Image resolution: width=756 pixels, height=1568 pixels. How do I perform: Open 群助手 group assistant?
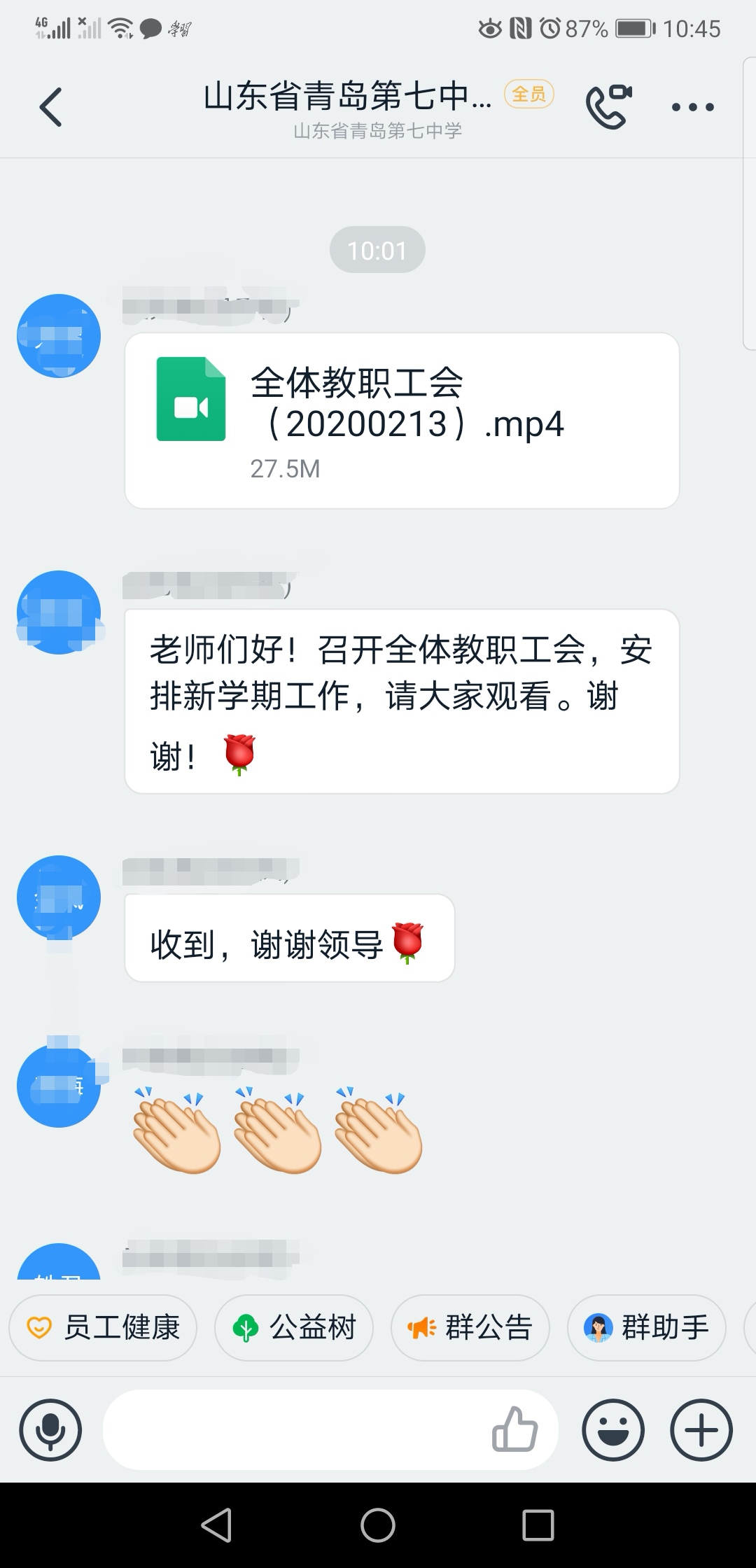(x=647, y=1327)
